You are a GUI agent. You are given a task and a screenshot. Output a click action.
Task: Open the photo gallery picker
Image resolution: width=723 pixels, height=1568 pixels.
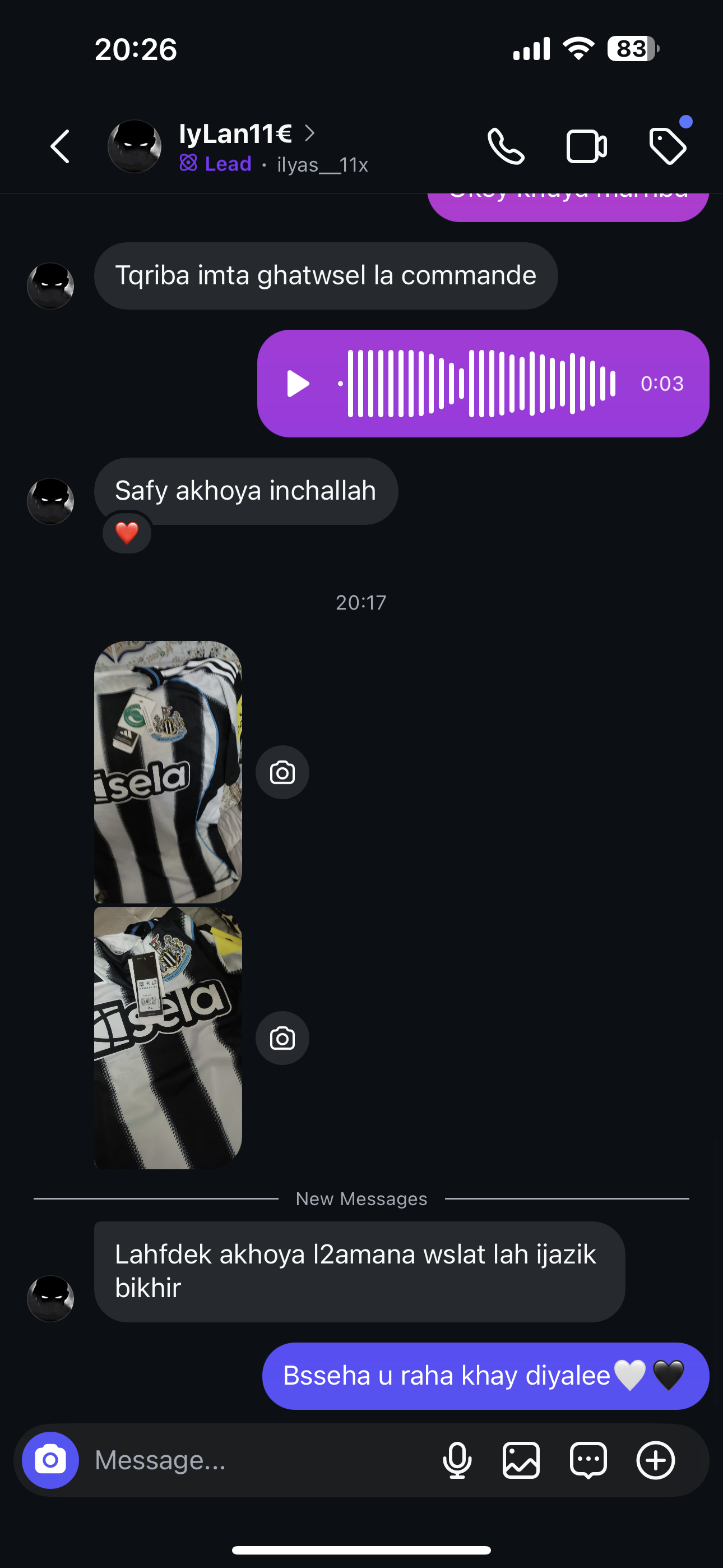click(521, 1460)
